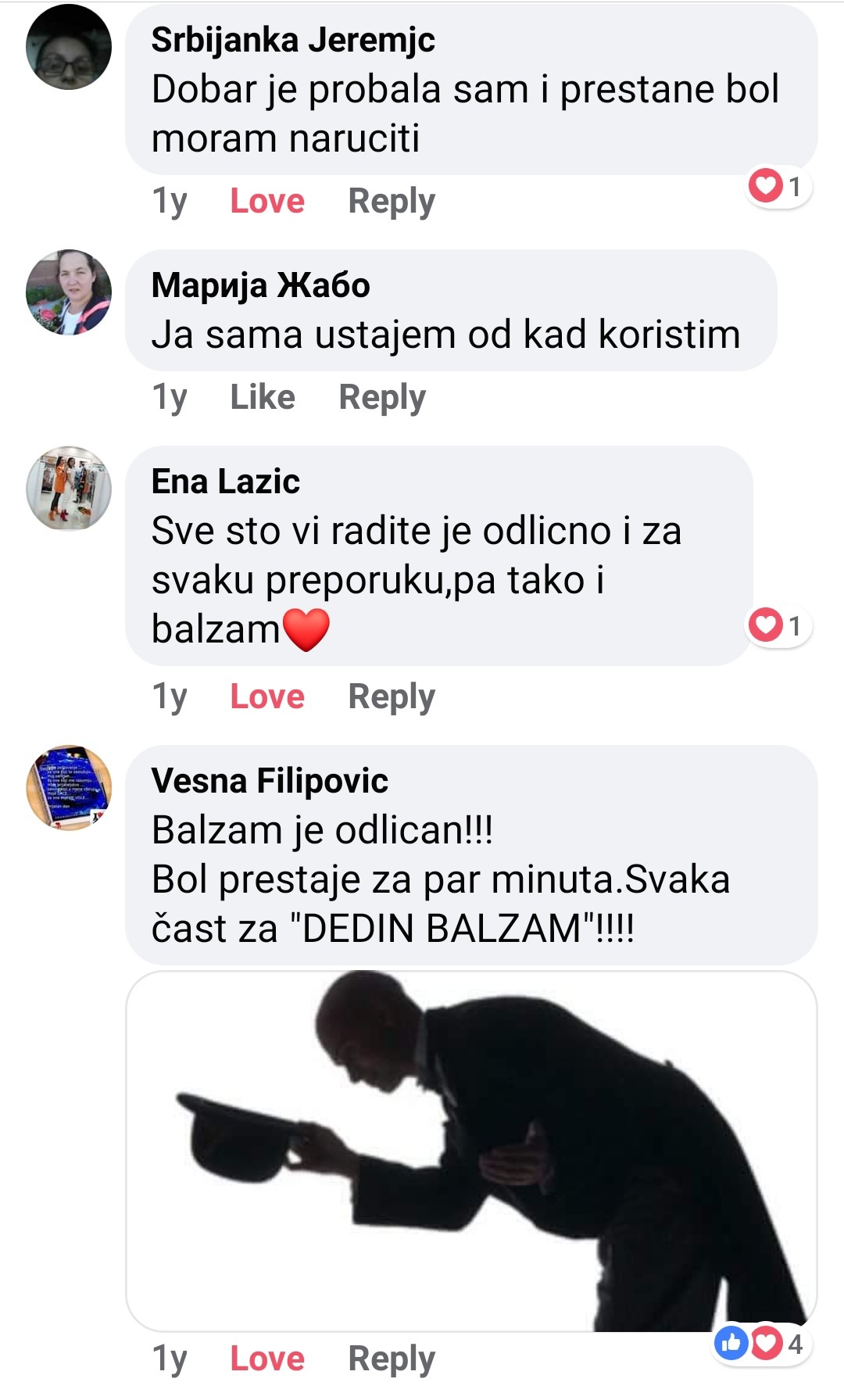The image size is (844, 1400).
Task: Open Vesna Filipovic's profile picture
Action: (x=69, y=787)
